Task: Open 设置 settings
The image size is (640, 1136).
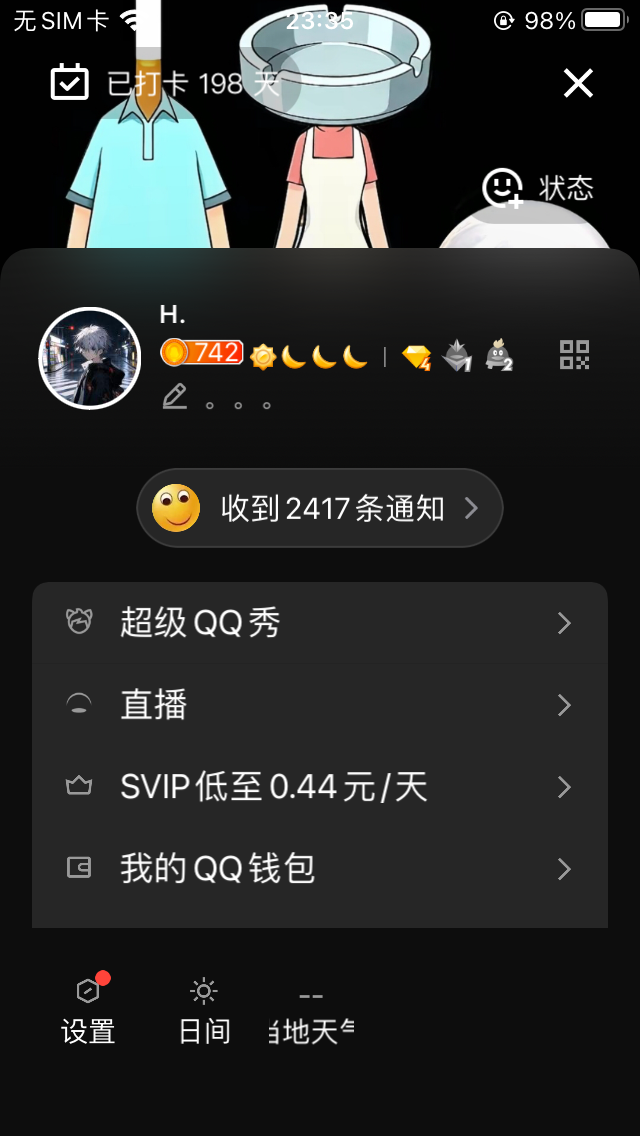Action: tap(89, 1010)
